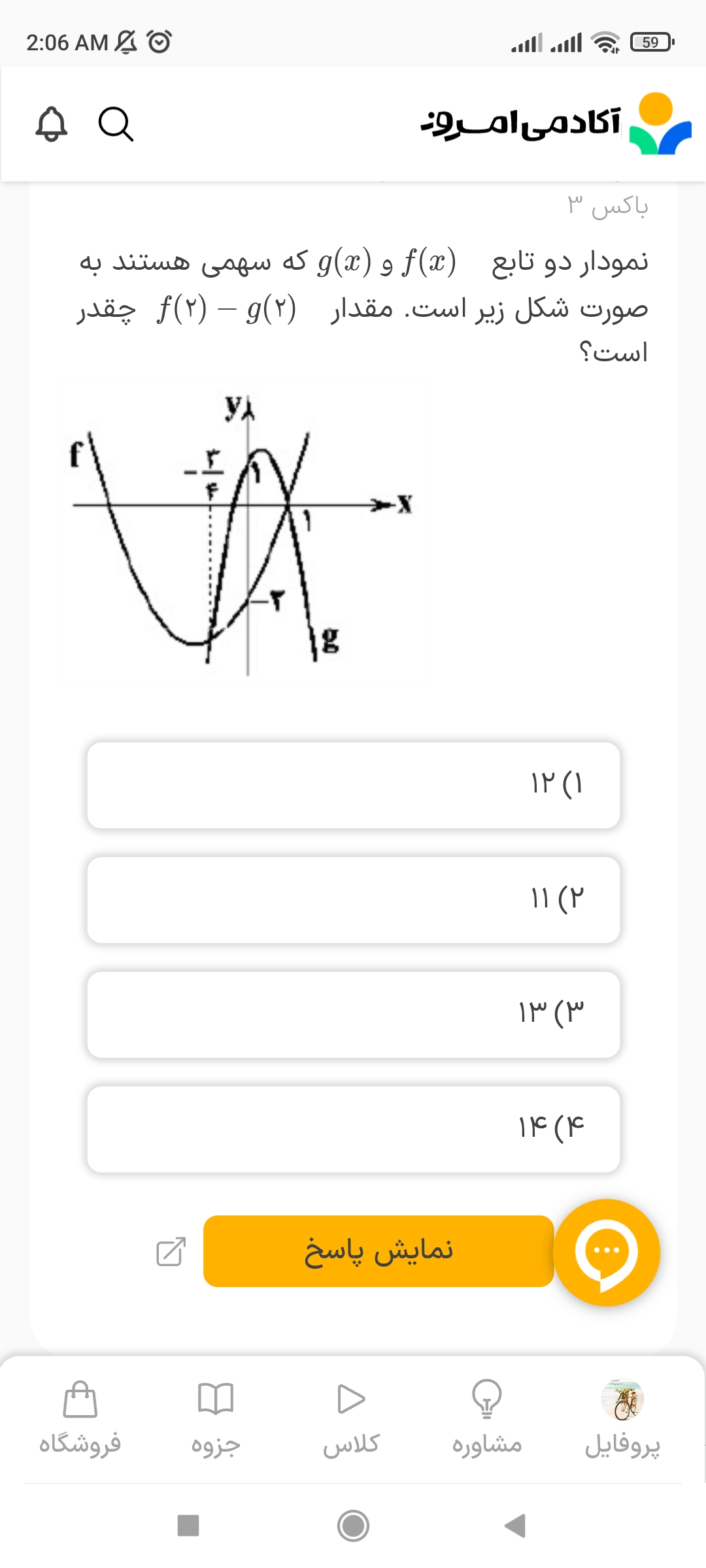This screenshot has width=706, height=1568.
Task: Open the external link share icon
Action: [x=171, y=1251]
